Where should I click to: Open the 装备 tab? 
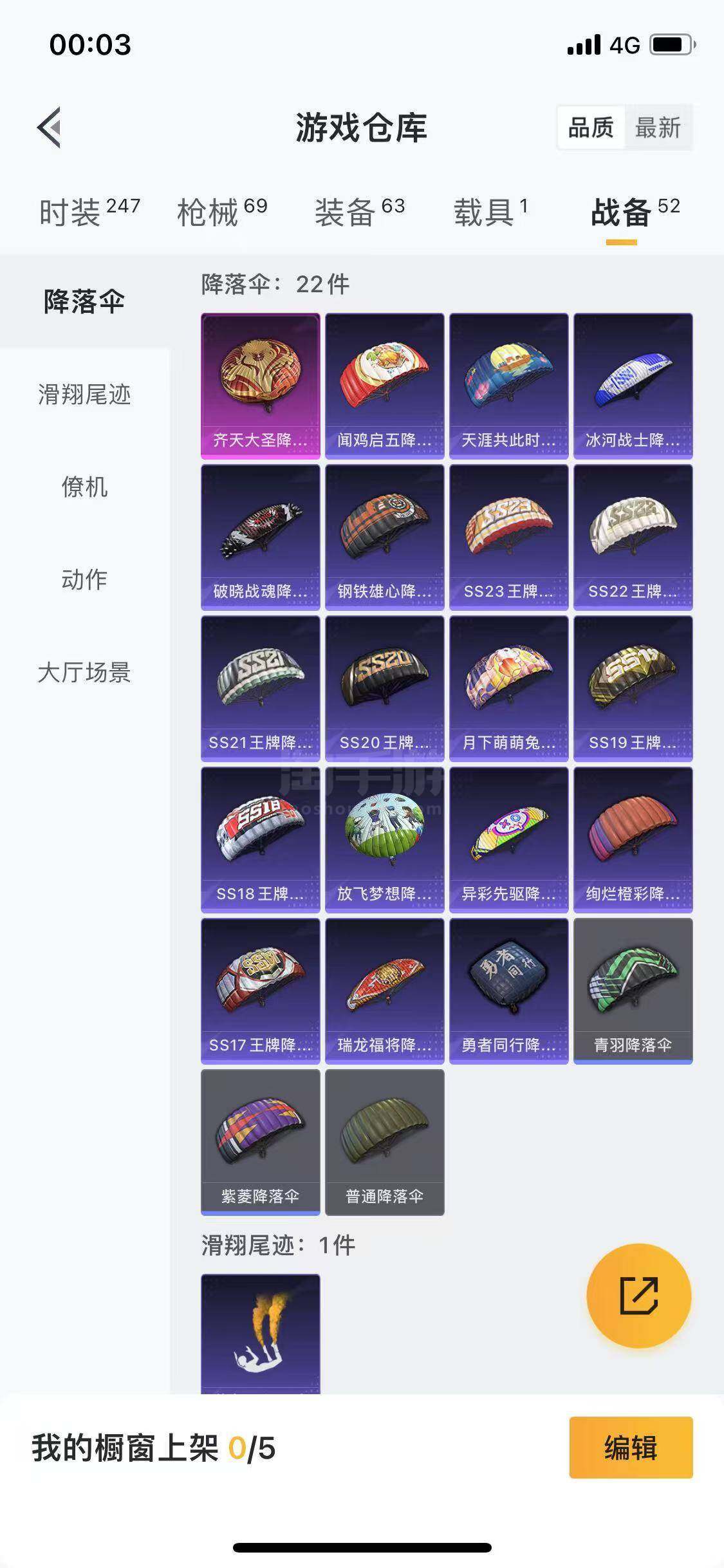pyautogui.click(x=359, y=211)
